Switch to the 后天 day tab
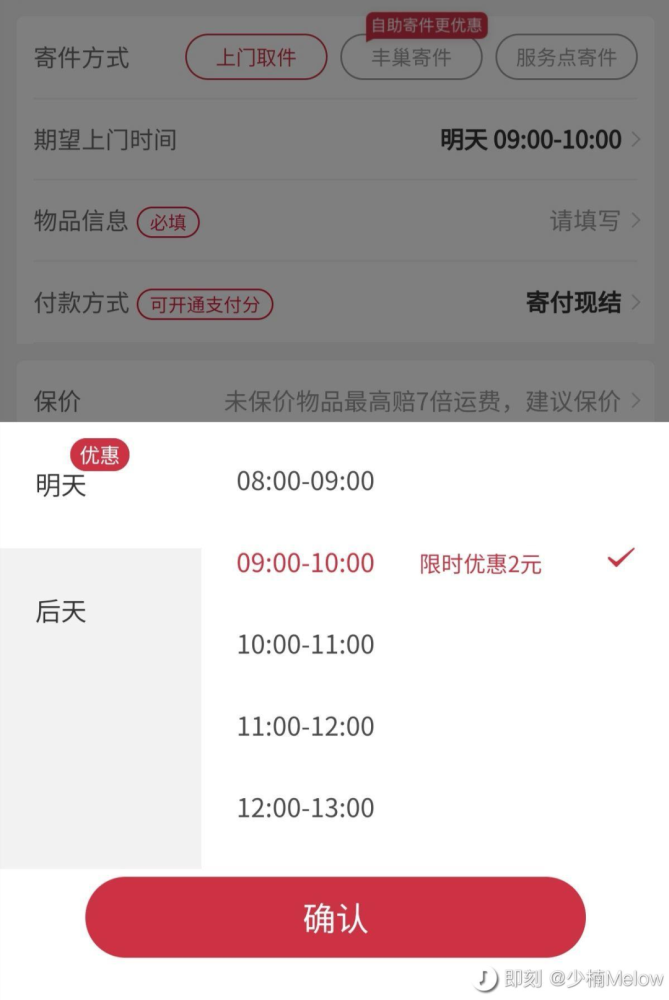 (x=62, y=612)
